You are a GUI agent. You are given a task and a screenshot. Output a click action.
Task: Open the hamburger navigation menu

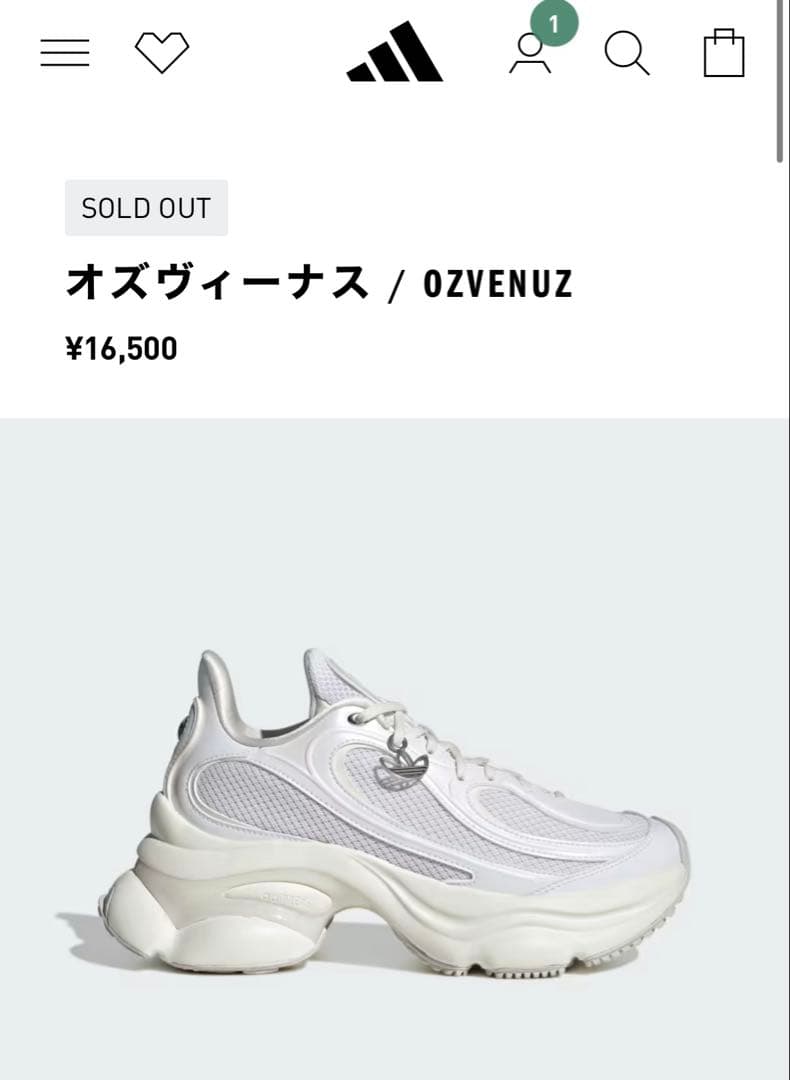(x=65, y=52)
